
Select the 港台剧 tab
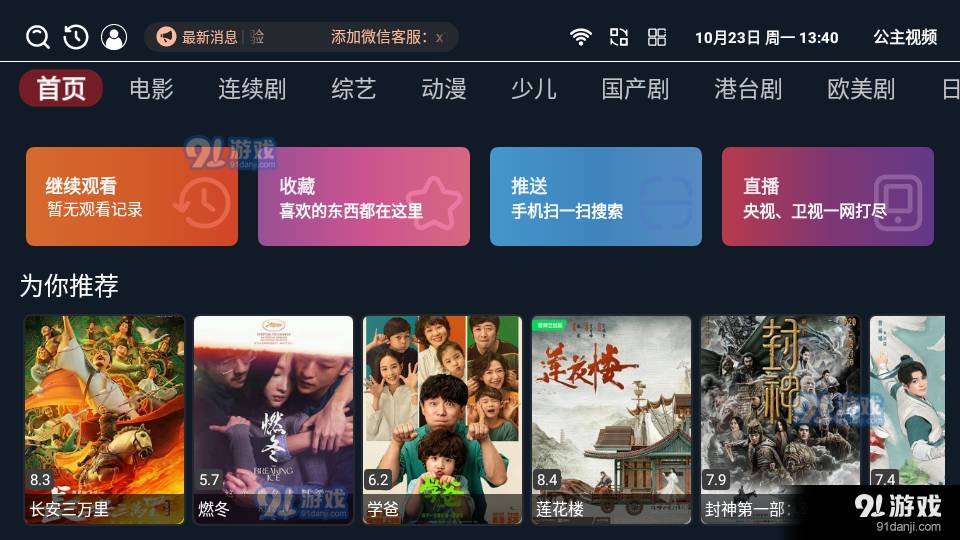click(748, 89)
